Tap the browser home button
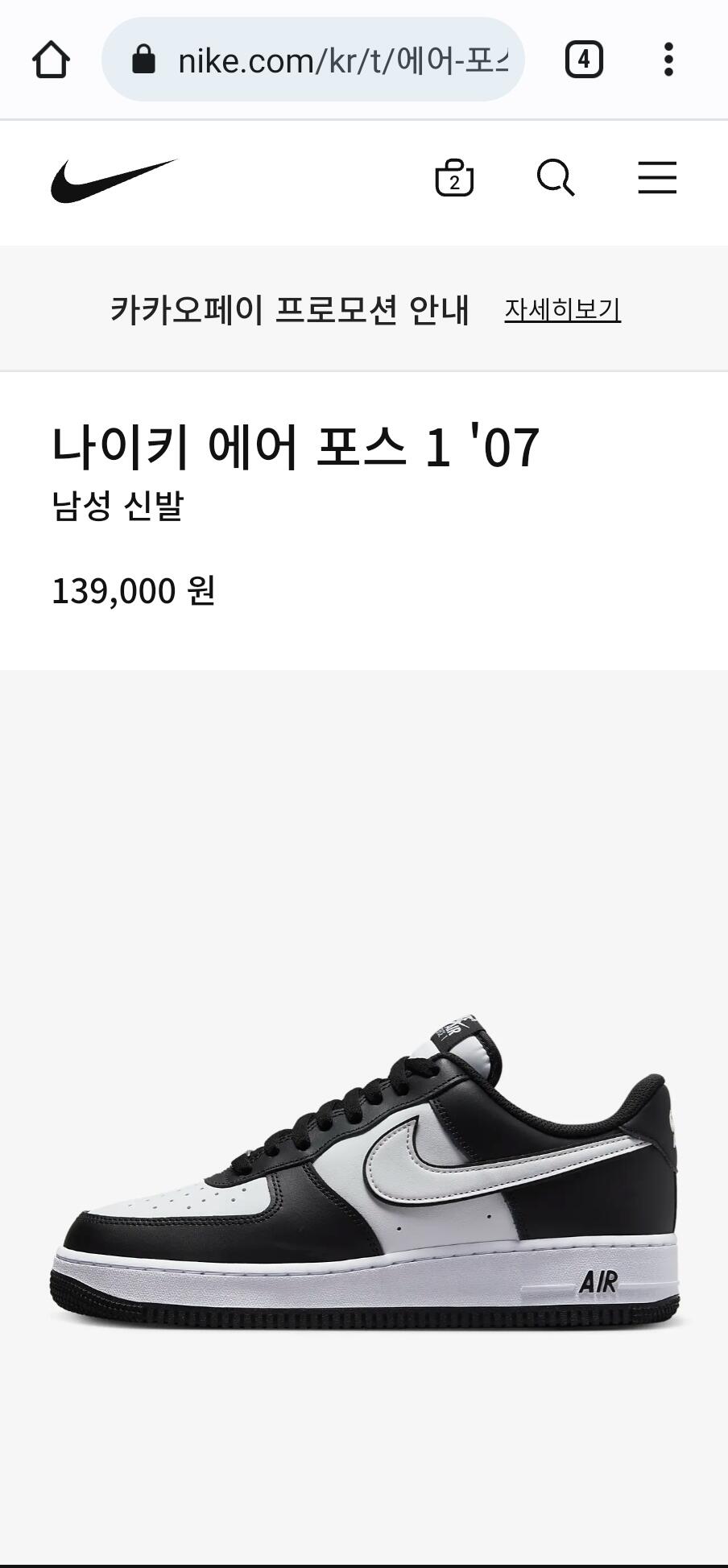Image resolution: width=728 pixels, height=1568 pixels. point(51,60)
